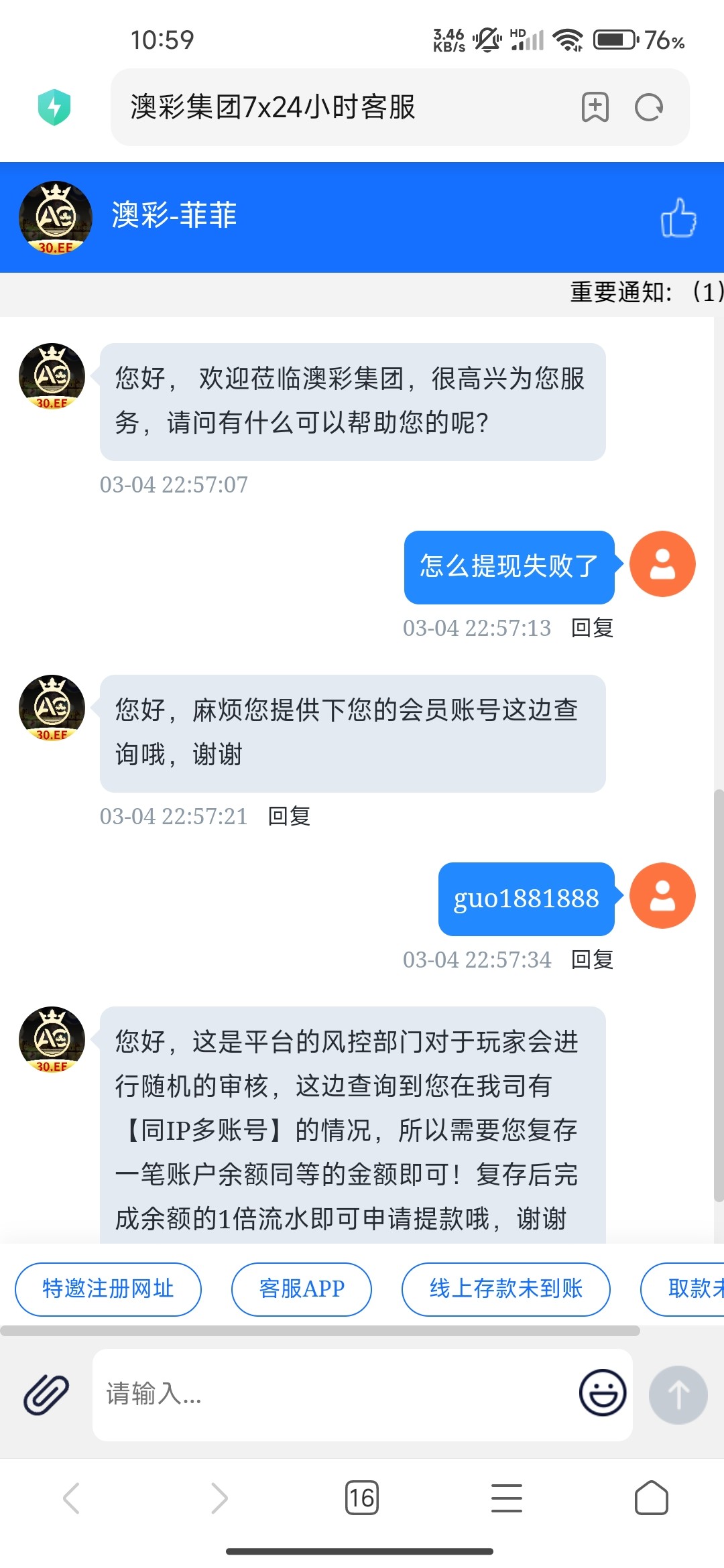Open the browser menu
The width and height of the screenshot is (724, 1568).
pos(507,1498)
